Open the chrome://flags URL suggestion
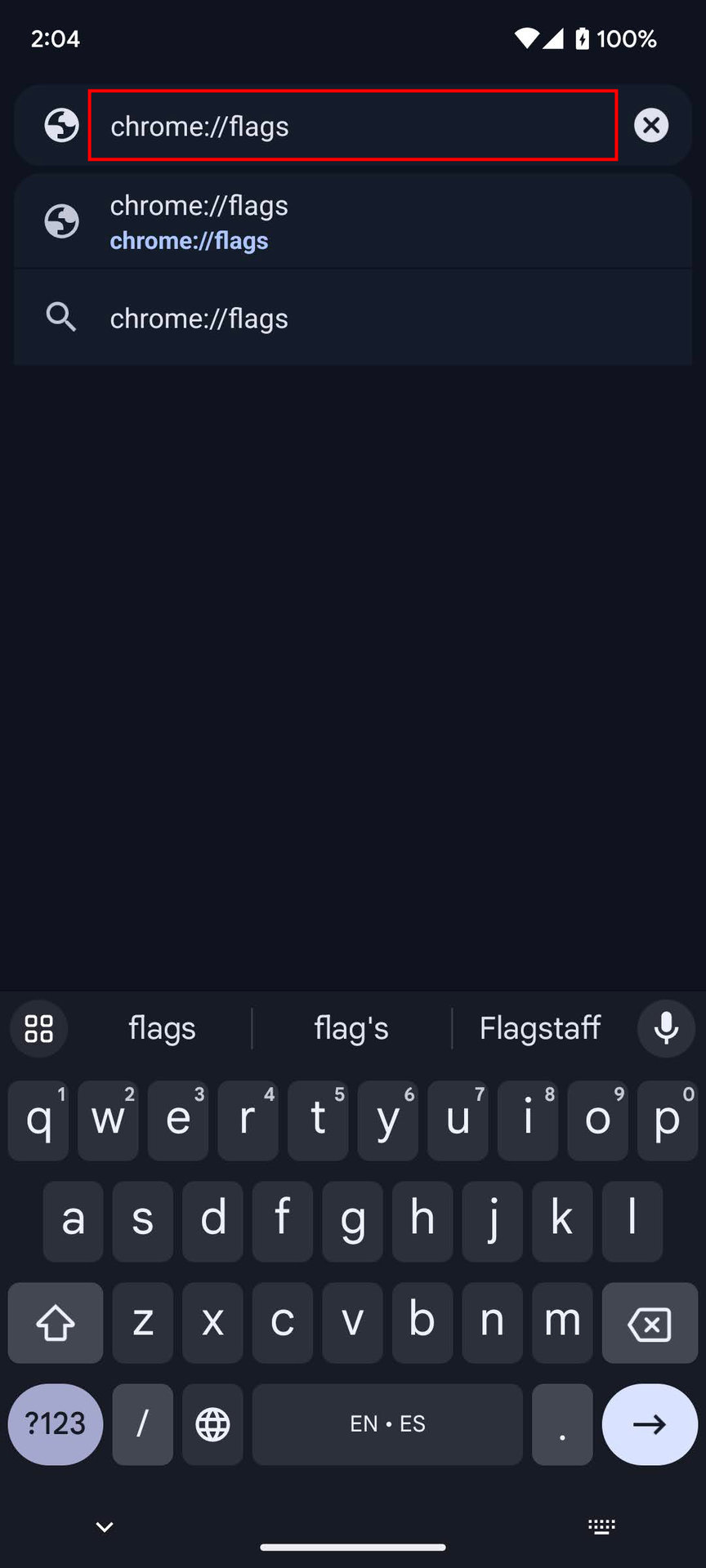Image resolution: width=706 pixels, height=1568 pixels. [x=353, y=222]
